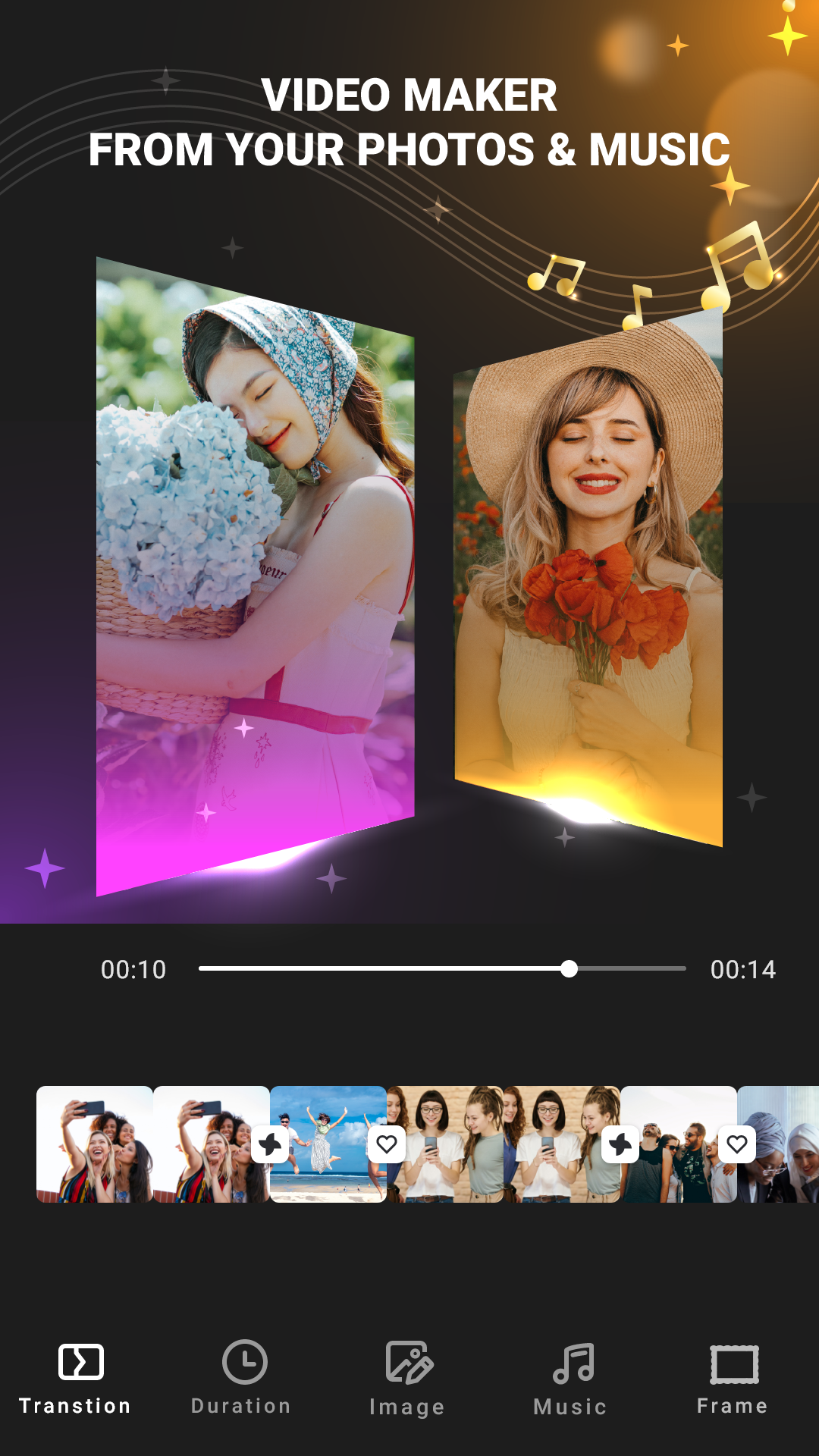Click the 00:10 start time label
The image size is (819, 1456).
pos(133,968)
